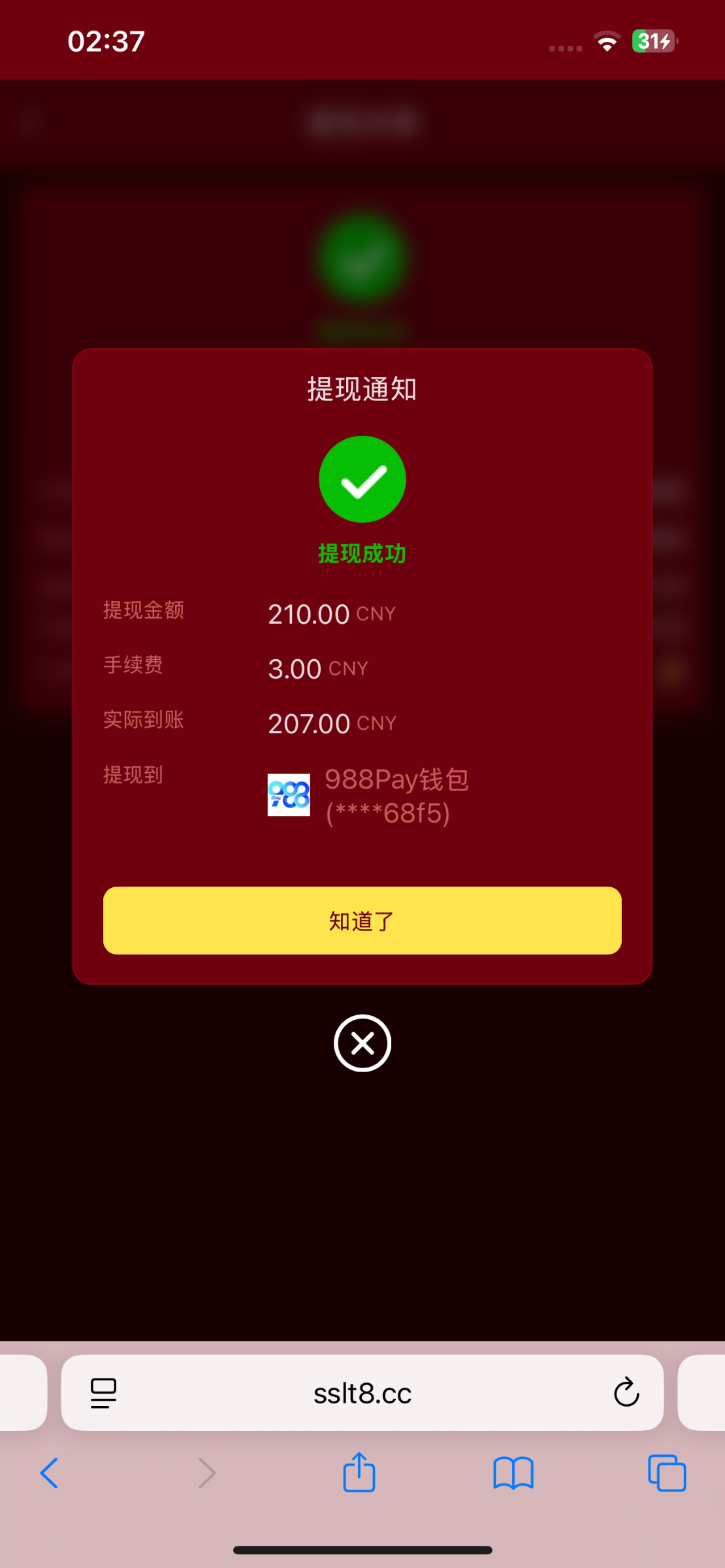This screenshot has width=725, height=1568.
Task: Tap the sslt8.cc address bar
Action: (x=362, y=1392)
